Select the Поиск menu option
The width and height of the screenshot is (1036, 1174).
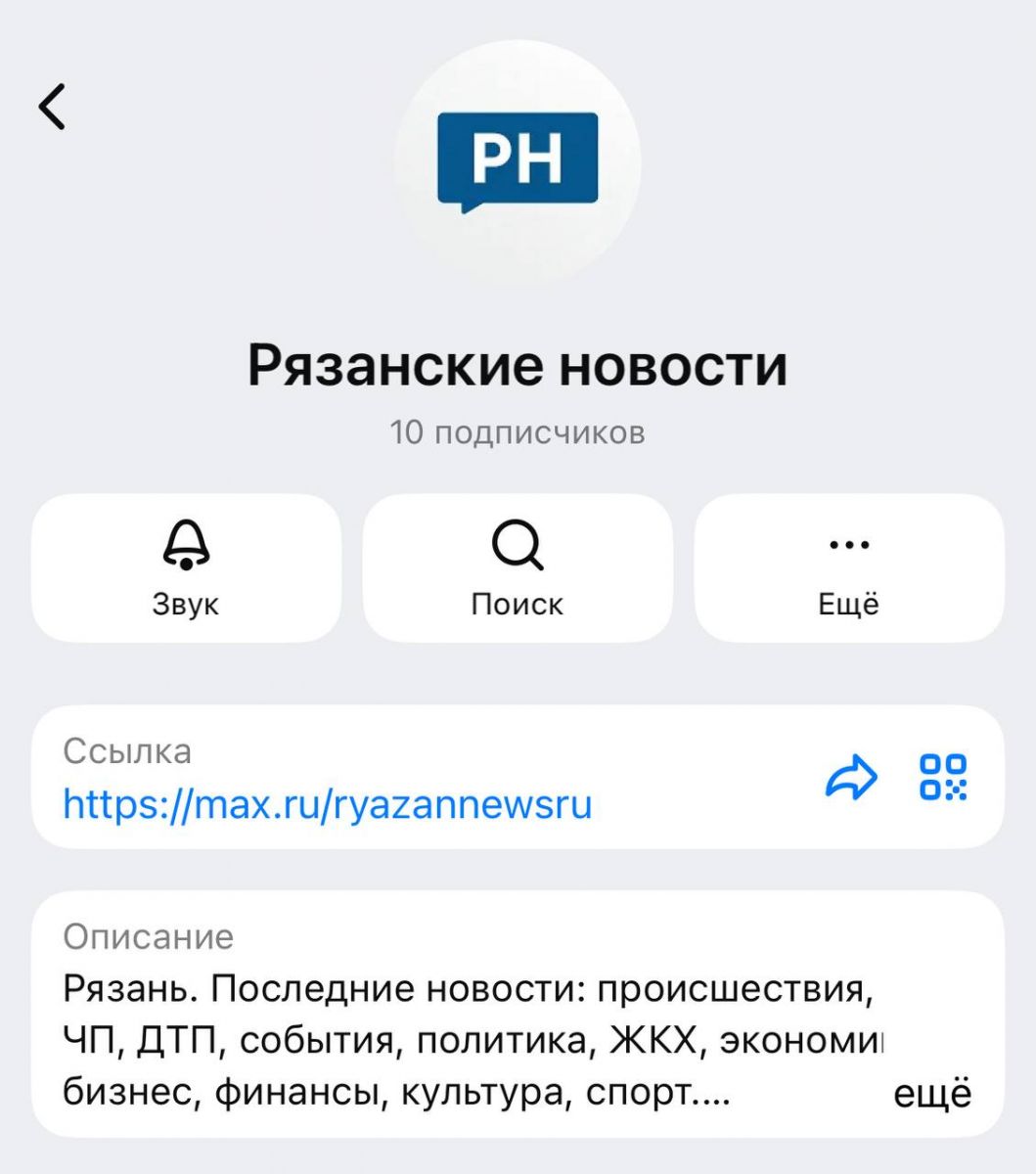(x=518, y=604)
